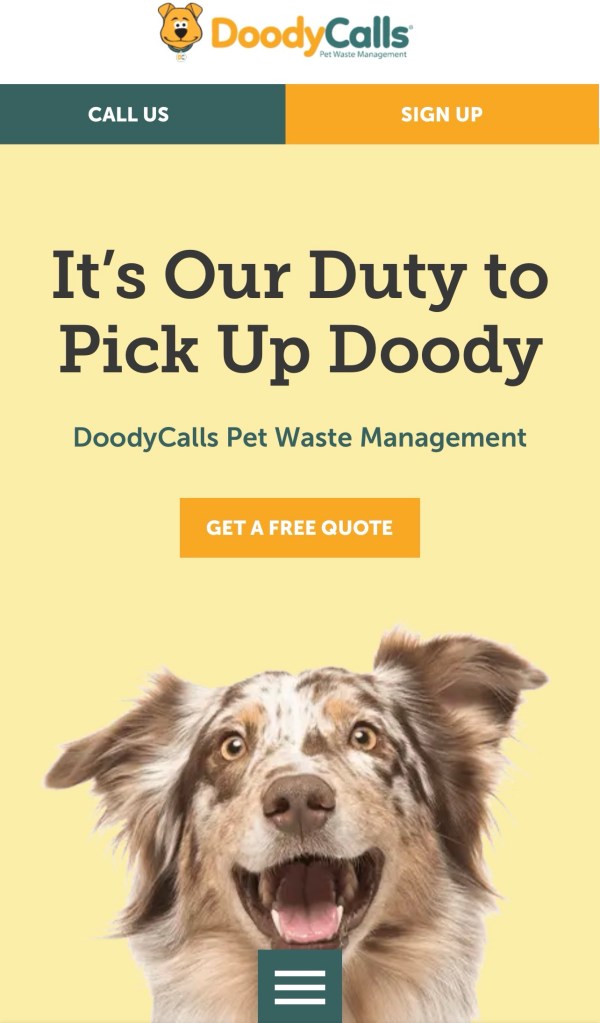Open the hamburger menu
The height and width of the screenshot is (1023, 600).
(x=300, y=986)
